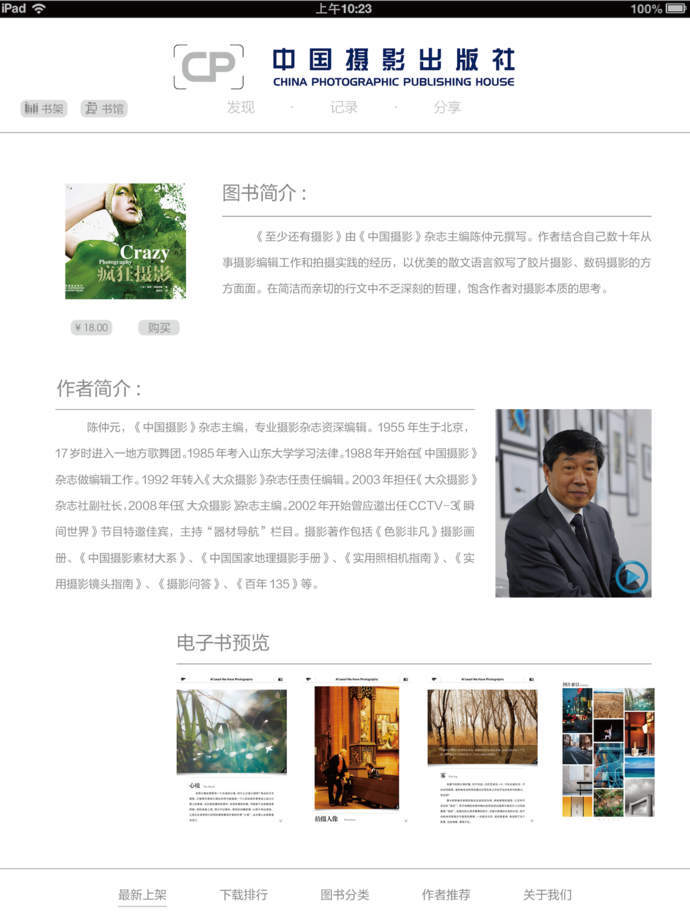Image resolution: width=690 pixels, height=920 pixels.
Task: Switch to the 发现 tab
Action: (241, 107)
